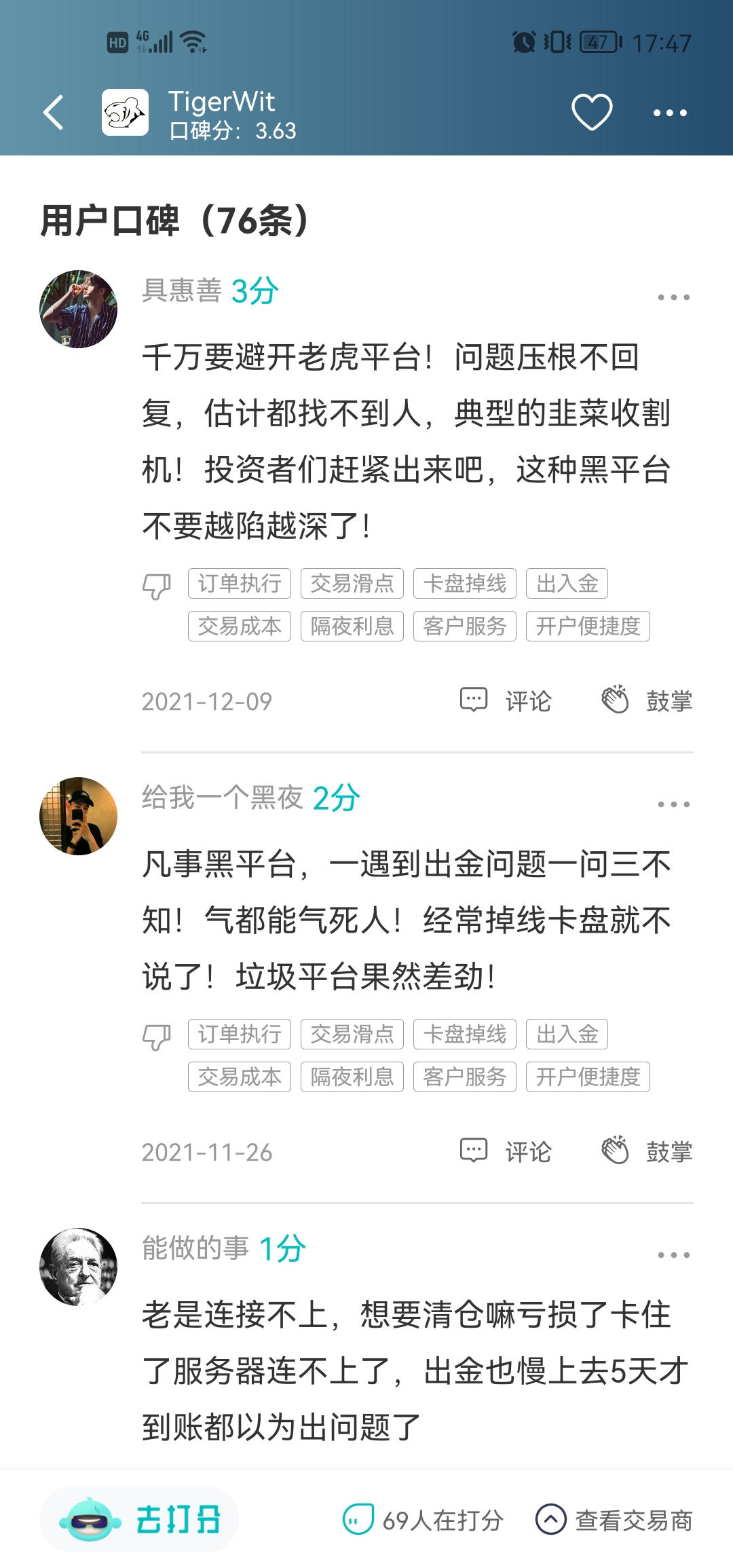Applaud 具惠善's review
The height and width of the screenshot is (1568, 733).
pyautogui.click(x=647, y=701)
